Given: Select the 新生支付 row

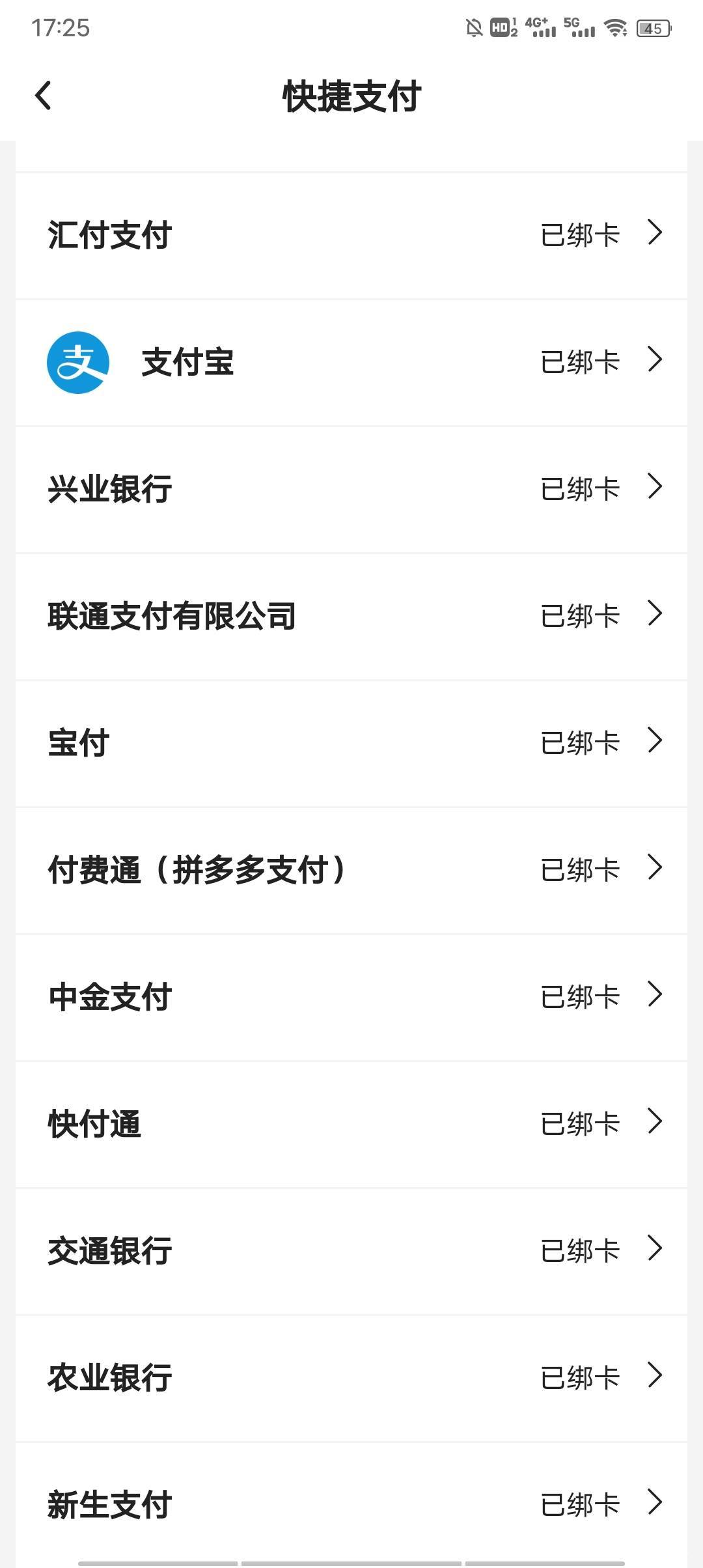Looking at the screenshot, I should coord(351,1505).
